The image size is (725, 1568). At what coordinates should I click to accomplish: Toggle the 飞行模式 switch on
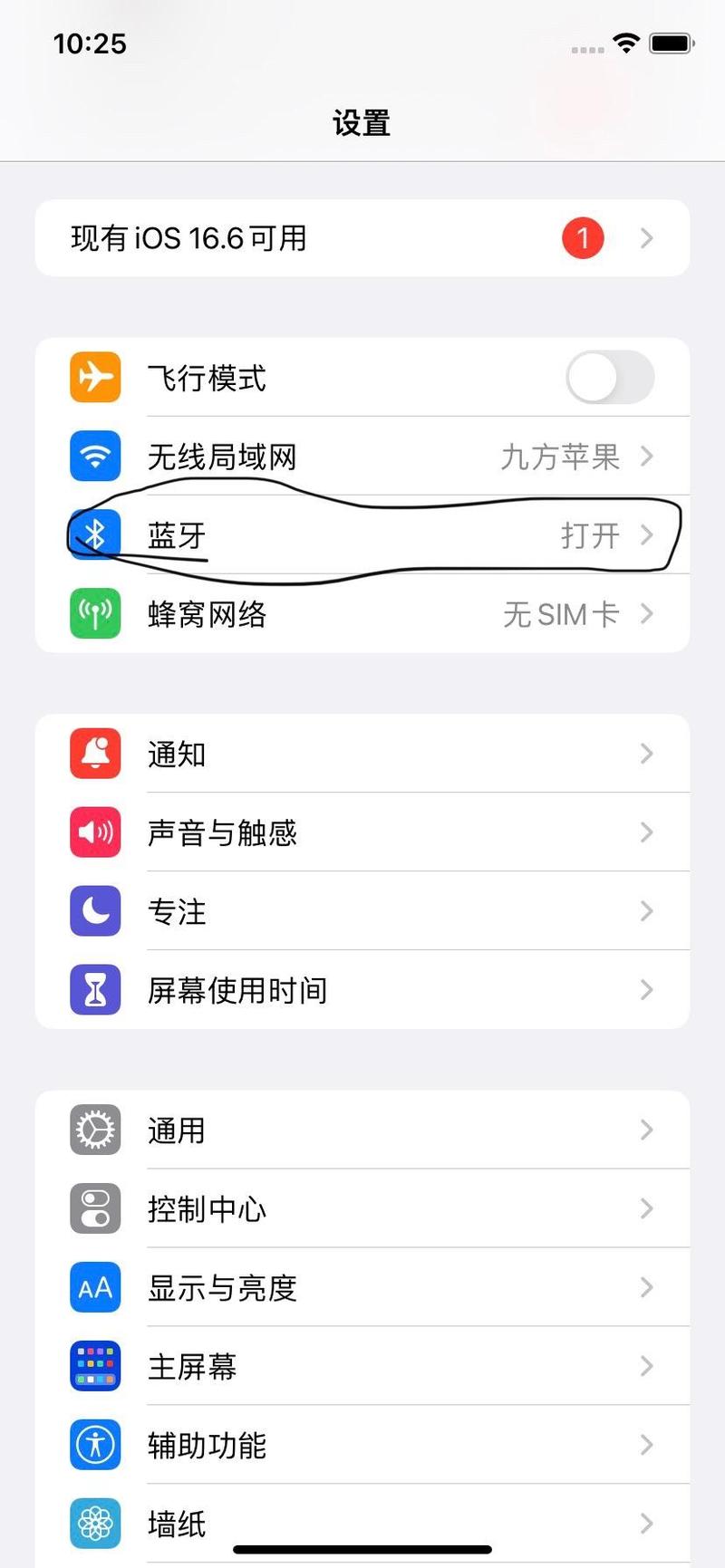[611, 378]
